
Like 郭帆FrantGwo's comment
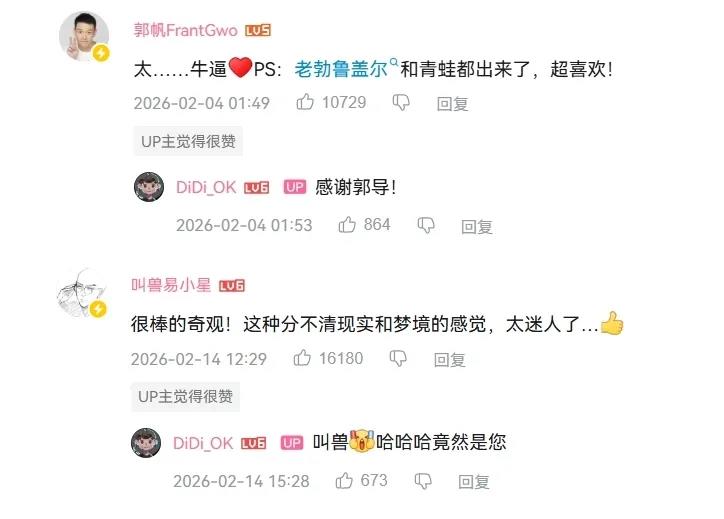click(305, 102)
